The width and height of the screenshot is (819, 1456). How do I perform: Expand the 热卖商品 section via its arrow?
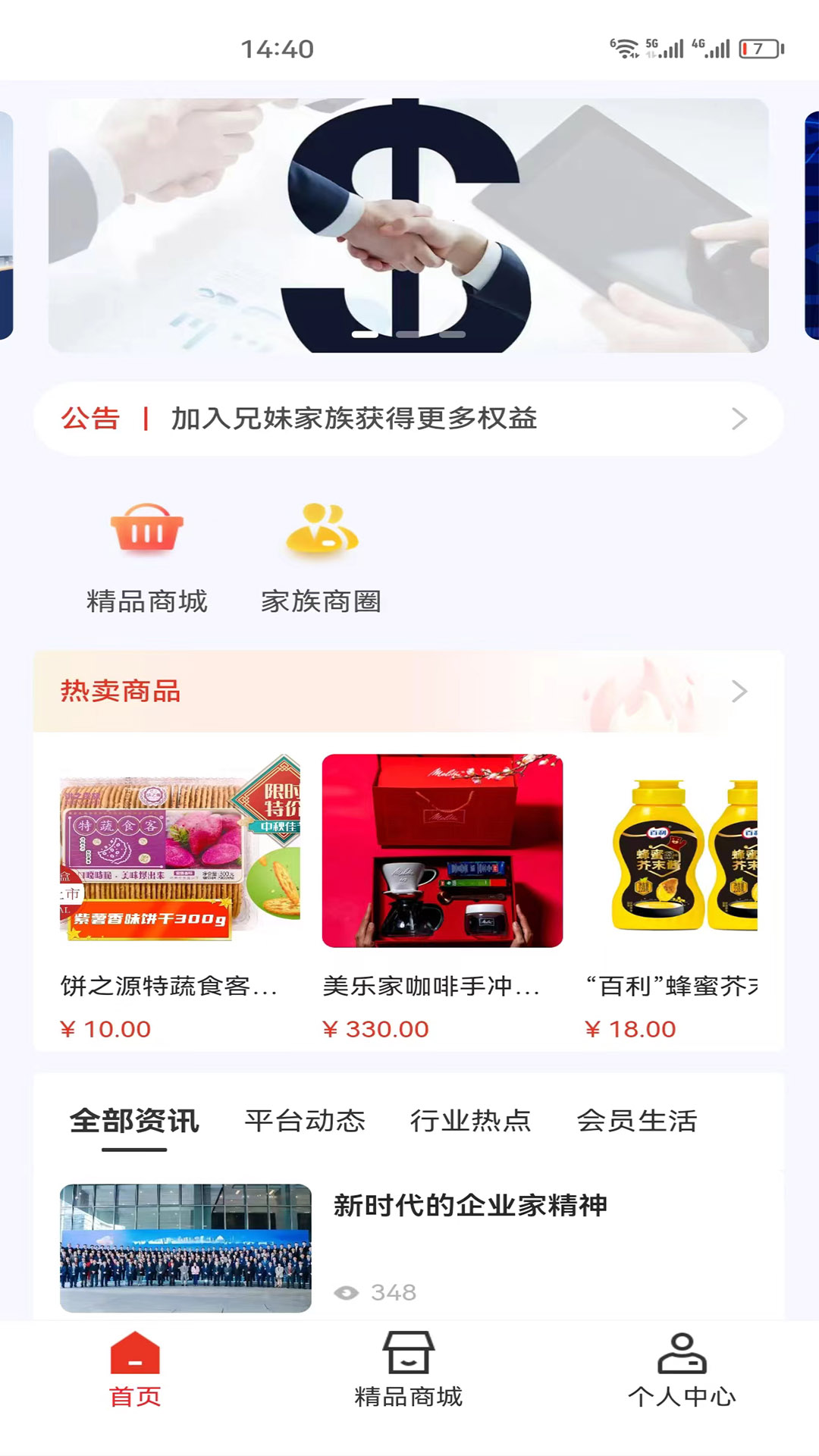pos(739,691)
